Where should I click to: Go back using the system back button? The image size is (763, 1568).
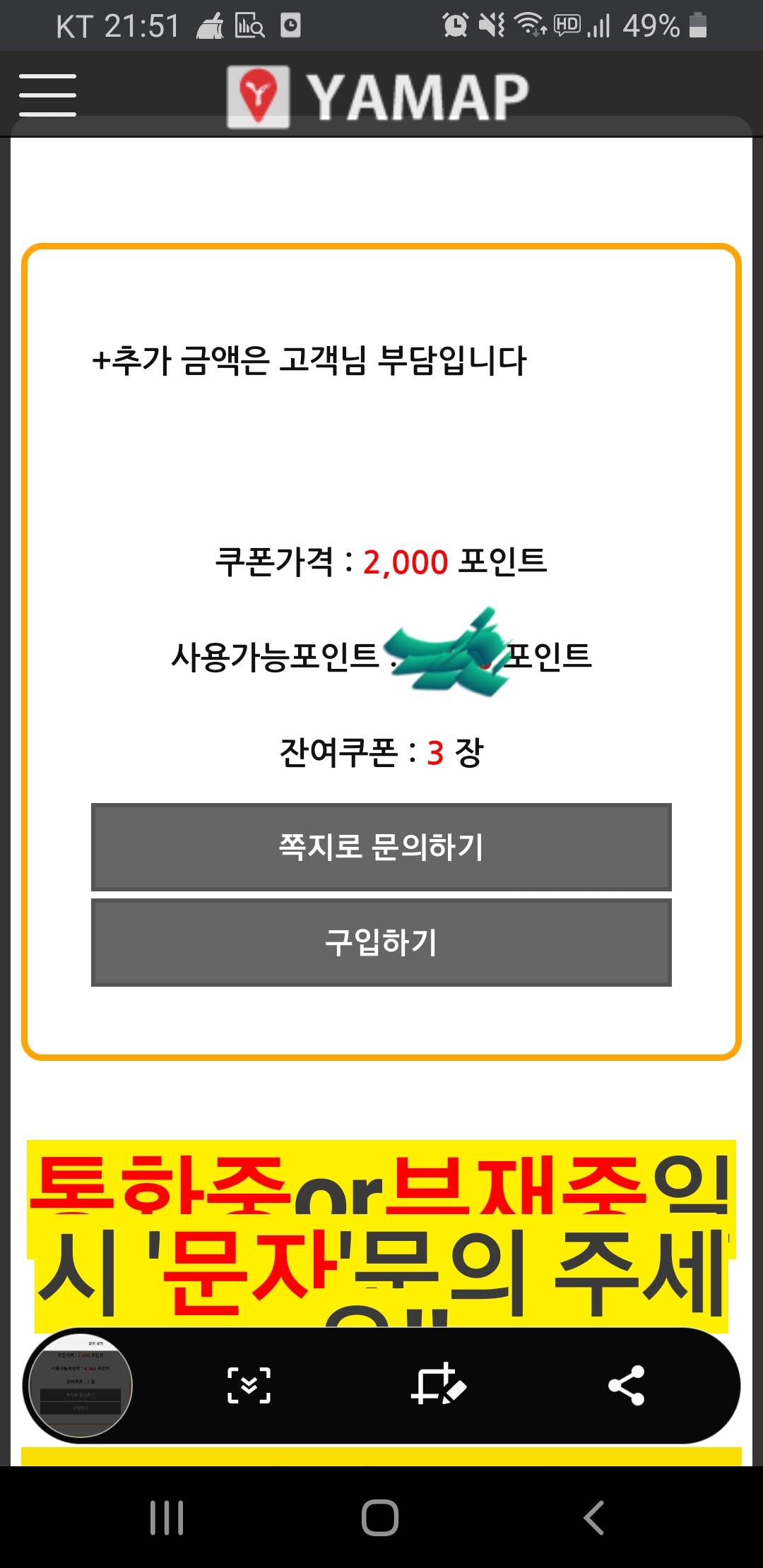tap(595, 1517)
